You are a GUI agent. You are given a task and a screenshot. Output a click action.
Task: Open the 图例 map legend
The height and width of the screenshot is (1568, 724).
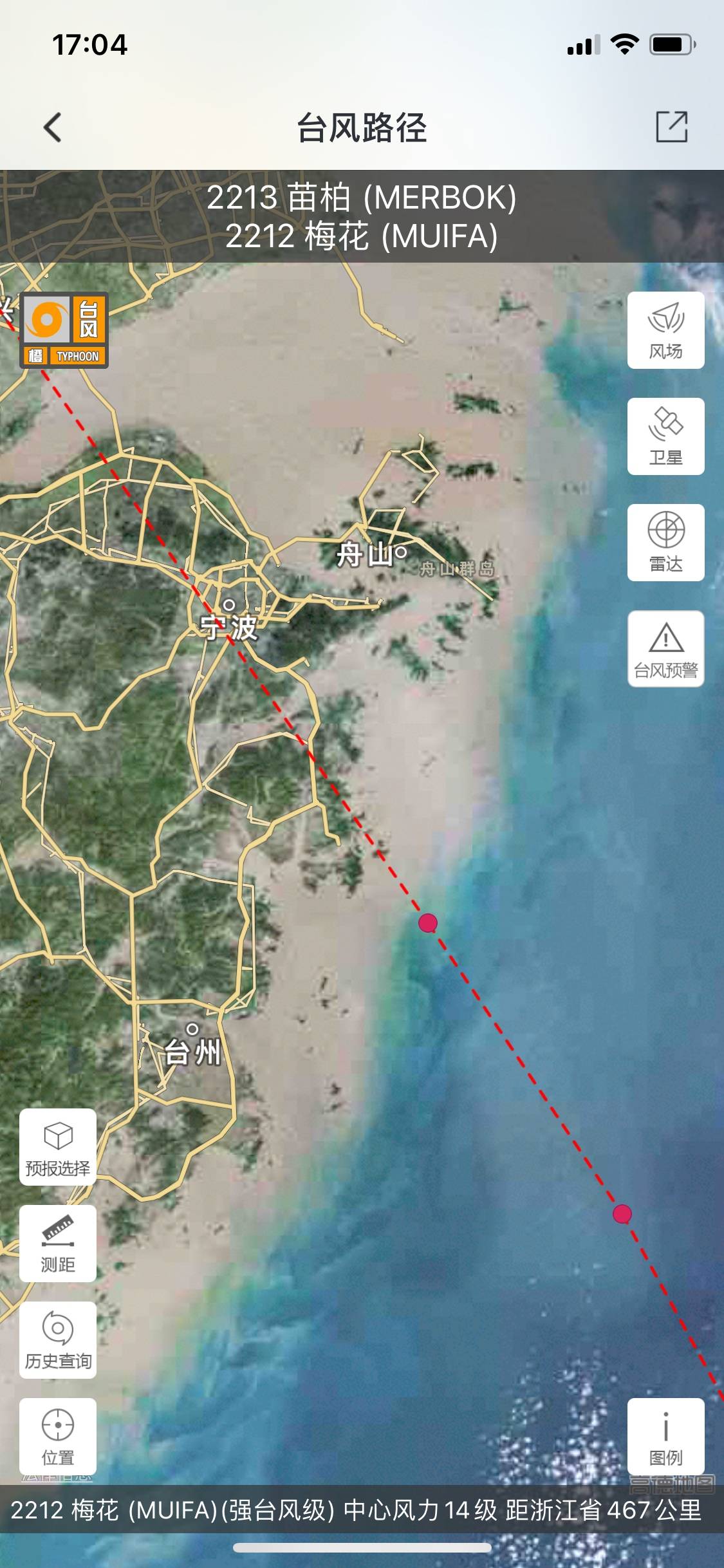665,1437
